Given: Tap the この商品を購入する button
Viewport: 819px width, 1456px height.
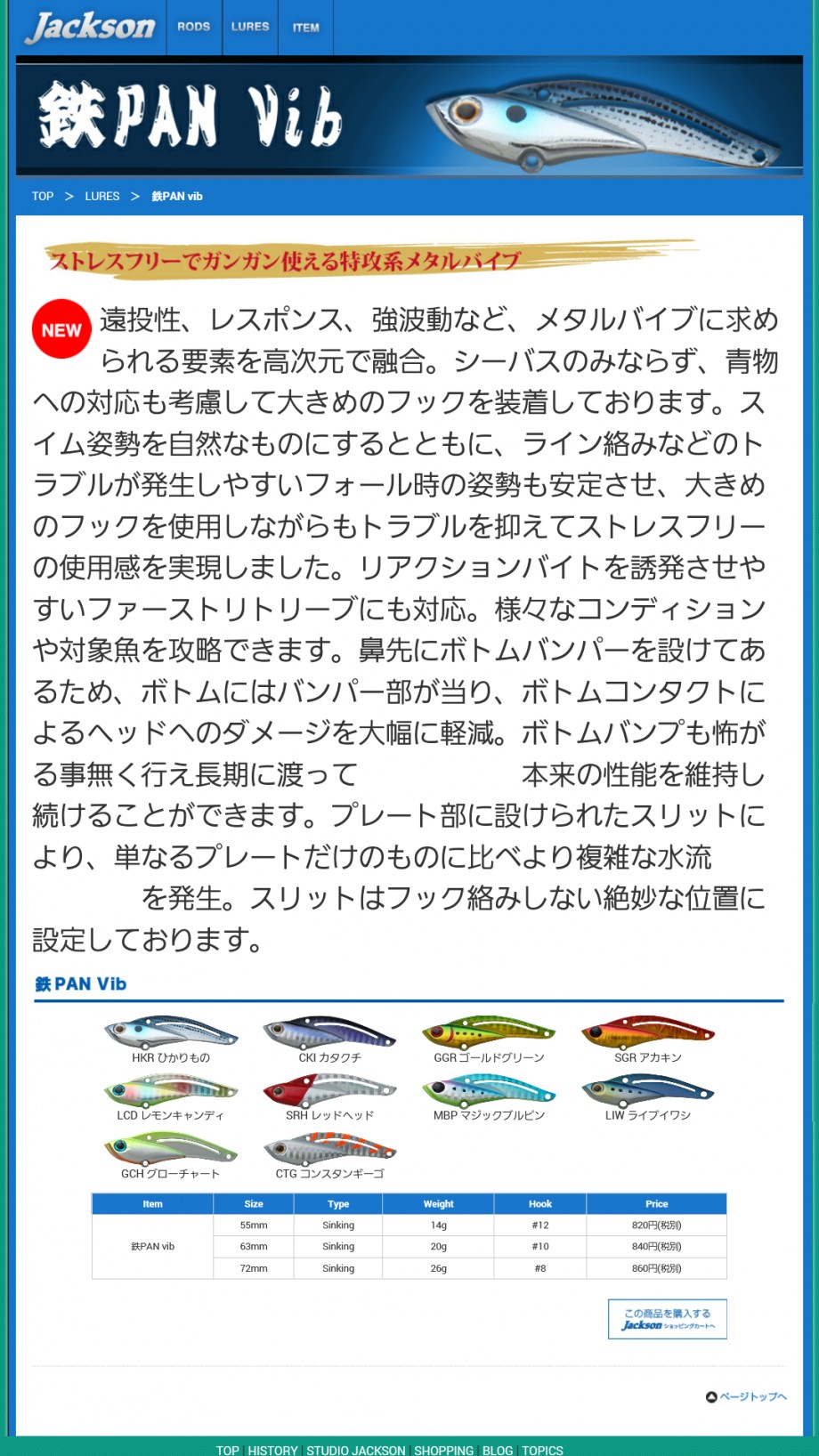Looking at the screenshot, I should 668,1319.
